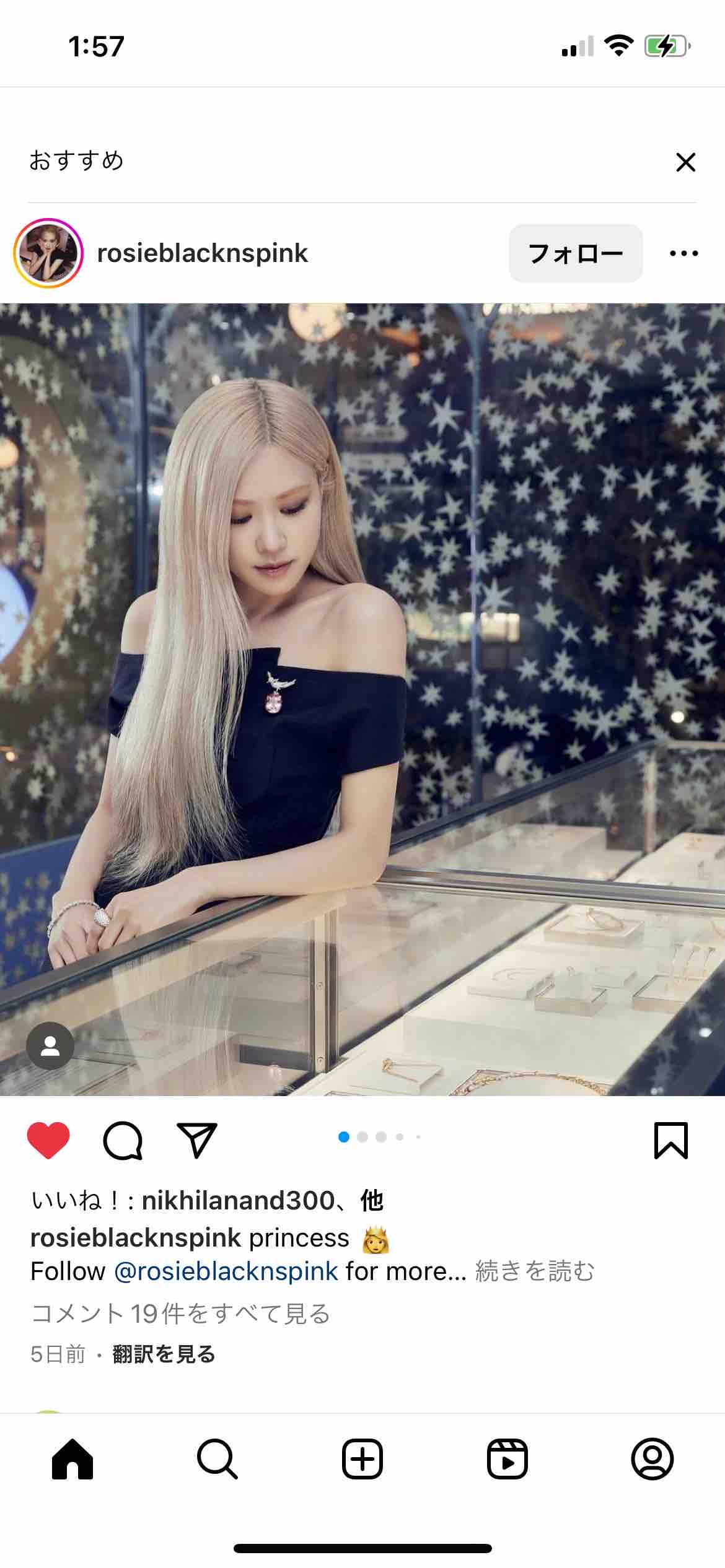Show tagged people on the photo

pos(50,1045)
